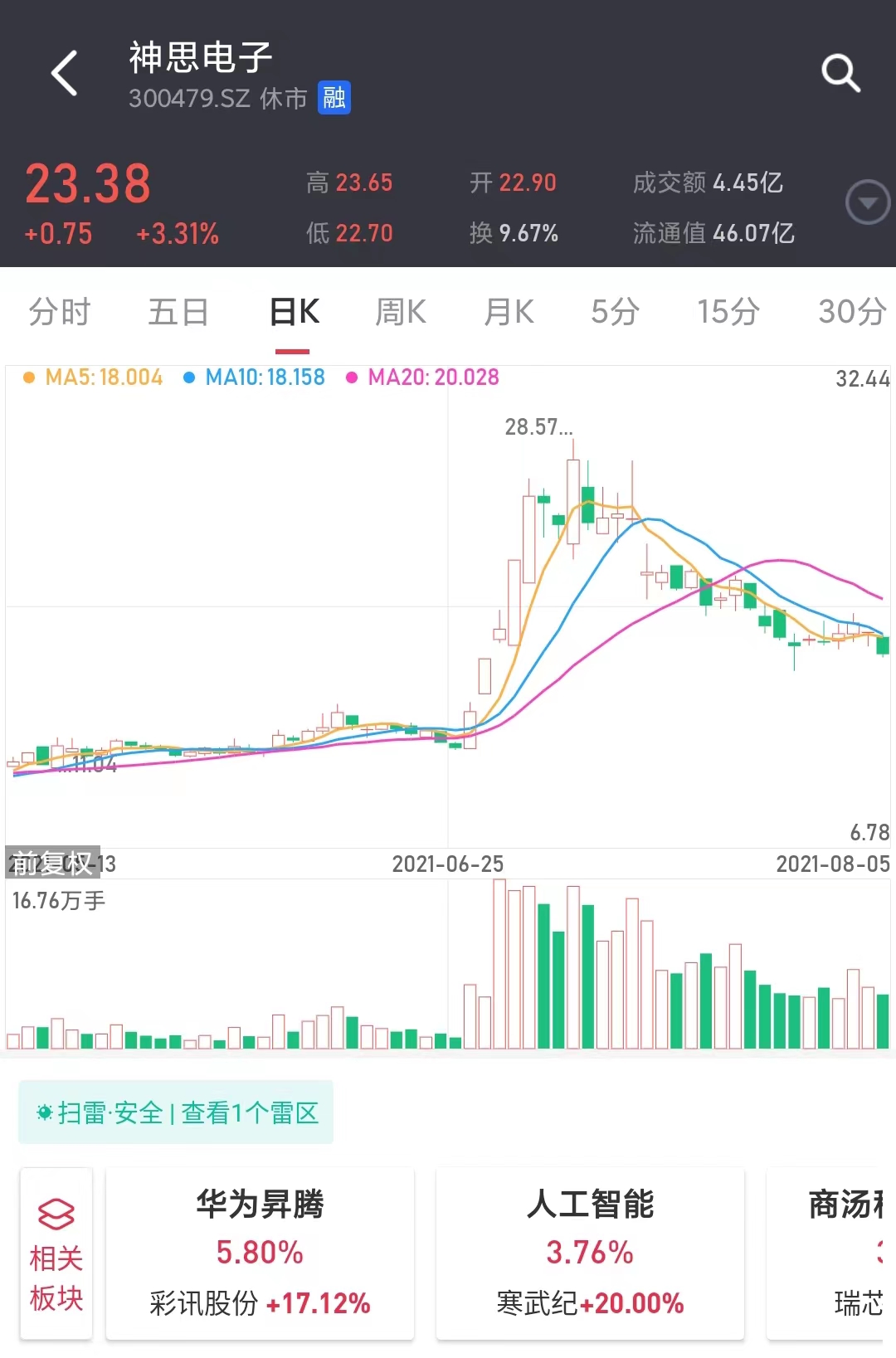The width and height of the screenshot is (896, 1358).
Task: Switch to the 分时 chart tab
Action: click(x=59, y=313)
